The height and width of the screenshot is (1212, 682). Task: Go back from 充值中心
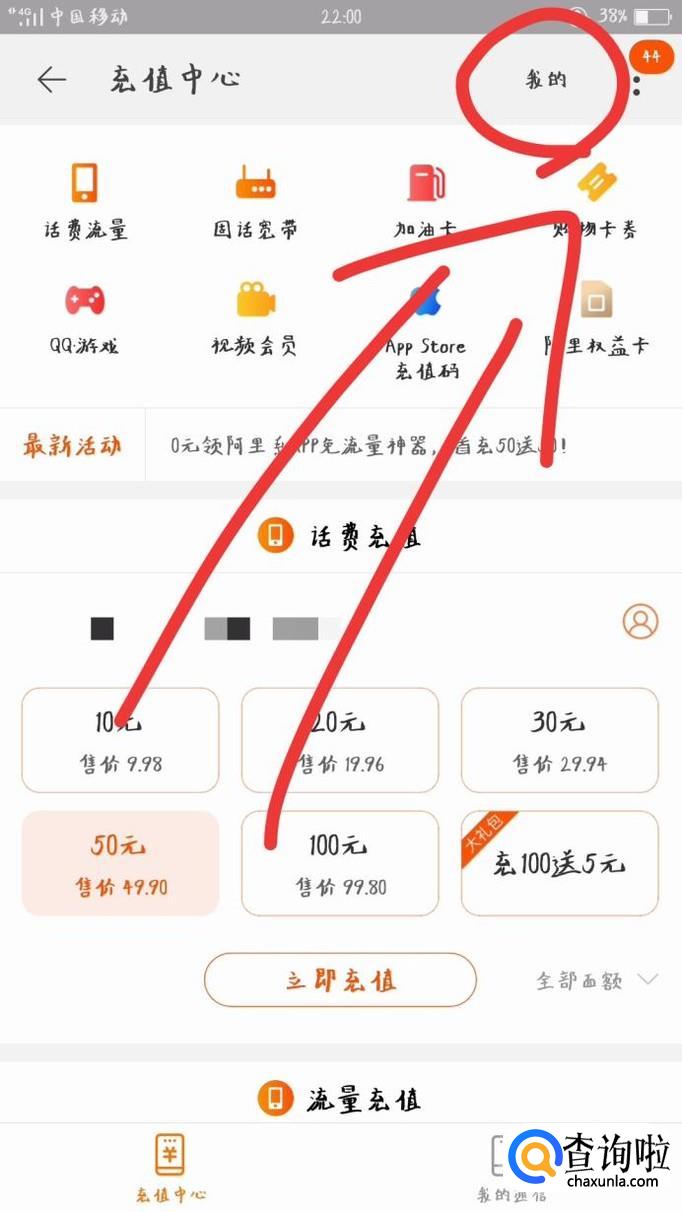coord(52,80)
